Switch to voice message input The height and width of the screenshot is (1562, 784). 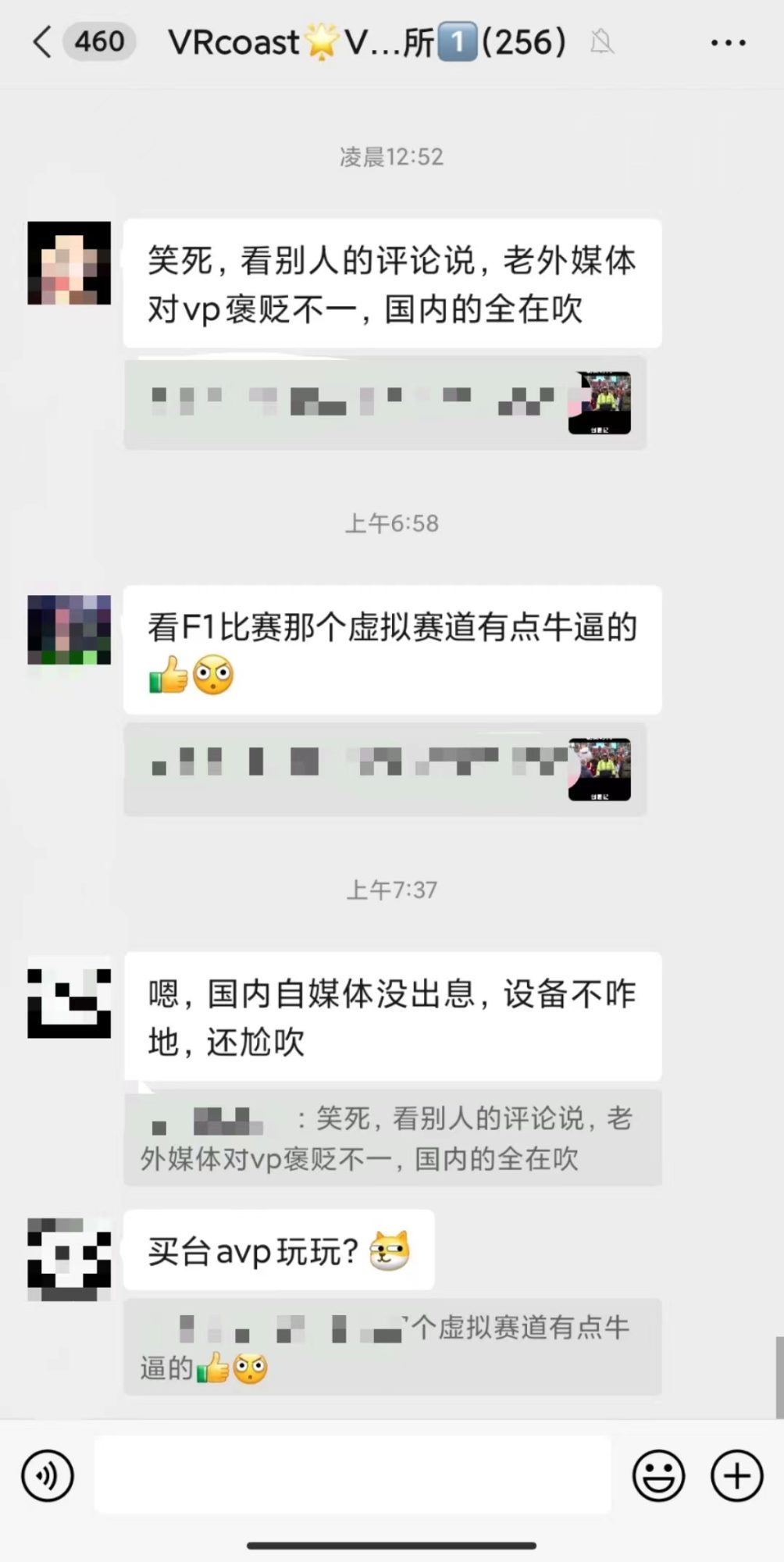[x=48, y=1475]
